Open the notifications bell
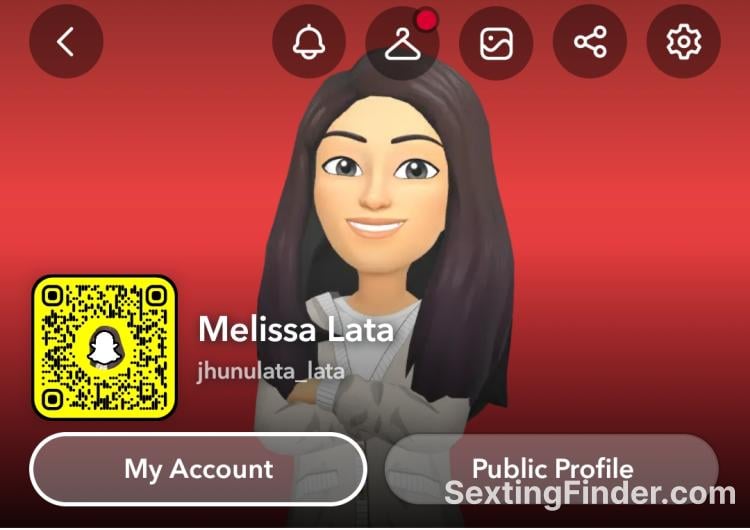This screenshot has height=530, width=750. click(x=309, y=42)
